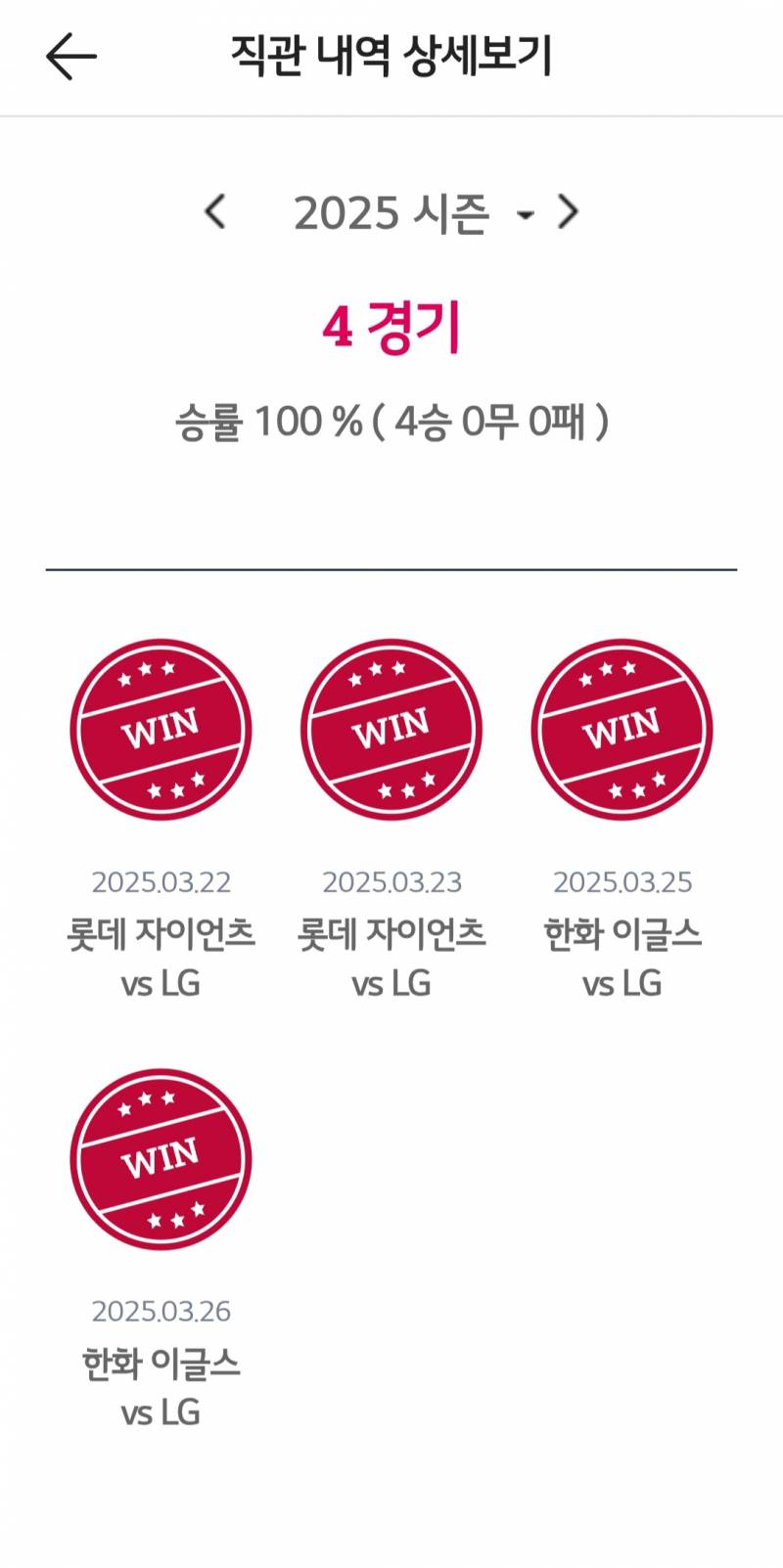This screenshot has width=783, height=1568.
Task: Tap the 2025.03.23 date label
Action: pyautogui.click(x=391, y=883)
